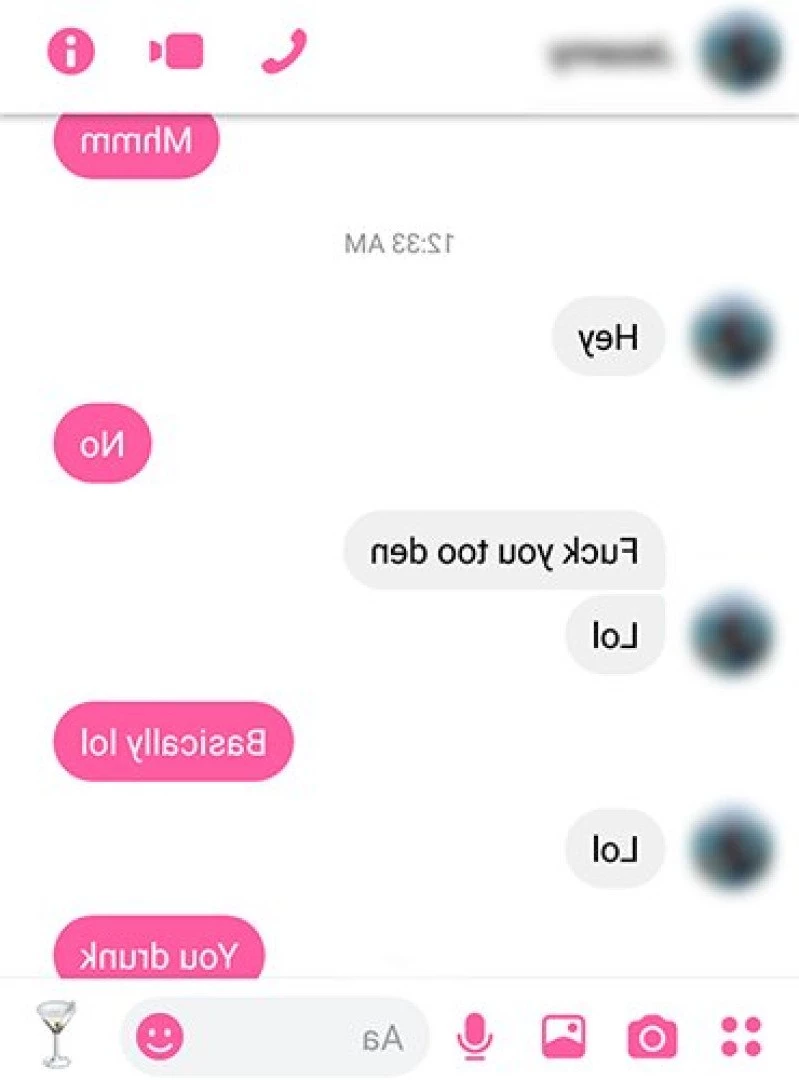Open the contact's profile picture in header
Viewport: 799px width, 1080px height.
(741, 52)
